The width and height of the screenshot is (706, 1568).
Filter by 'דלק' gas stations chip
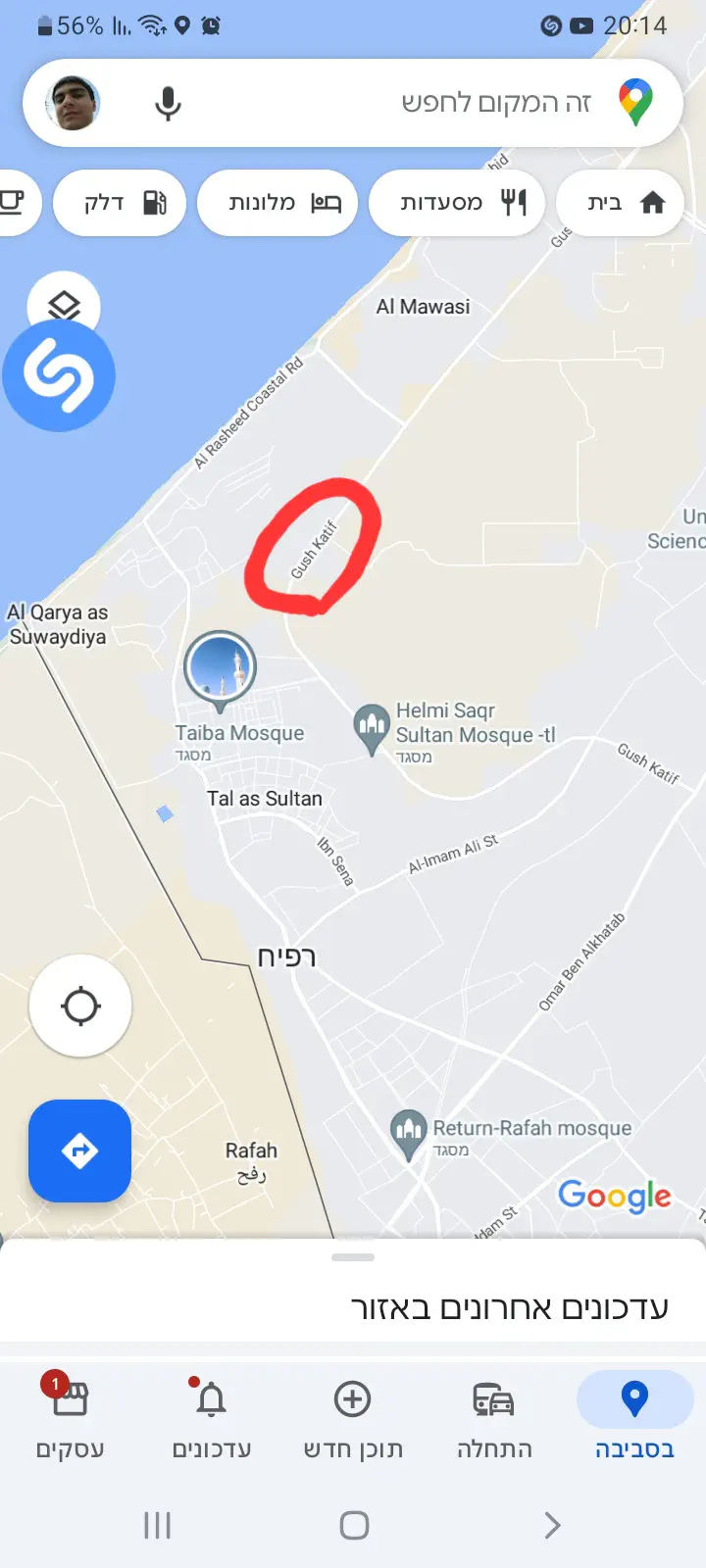122,203
